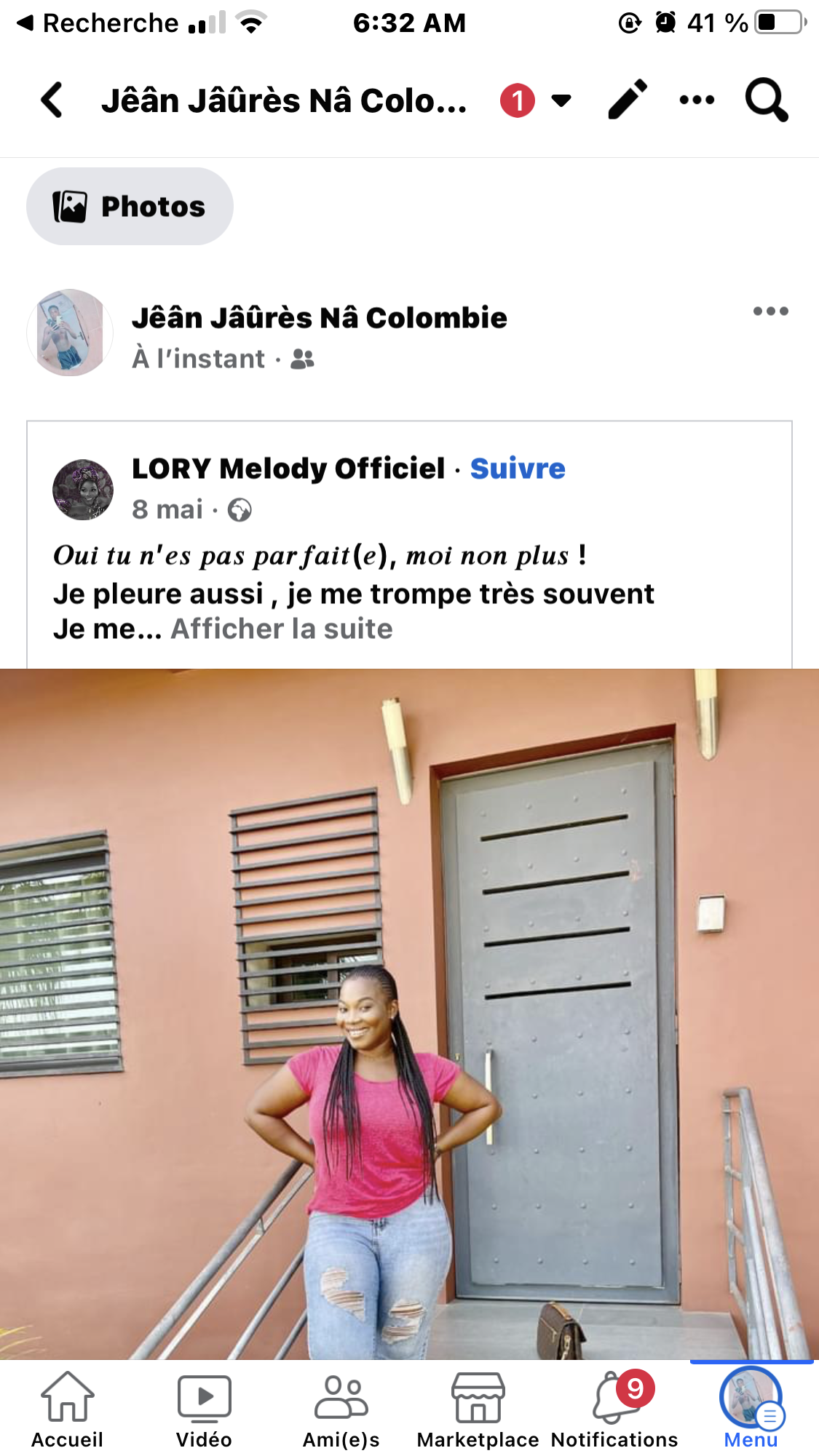Expand post text with Afficher la suite
Screen dimensions: 819x1456
click(x=282, y=629)
